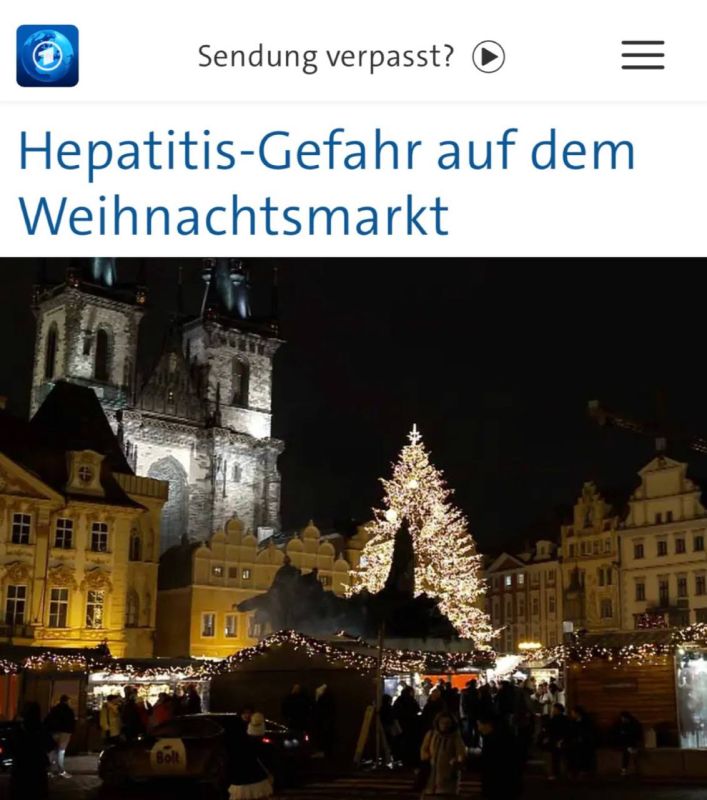The image size is (707, 800).
Task: Open the hamburger menu
Action: click(642, 56)
